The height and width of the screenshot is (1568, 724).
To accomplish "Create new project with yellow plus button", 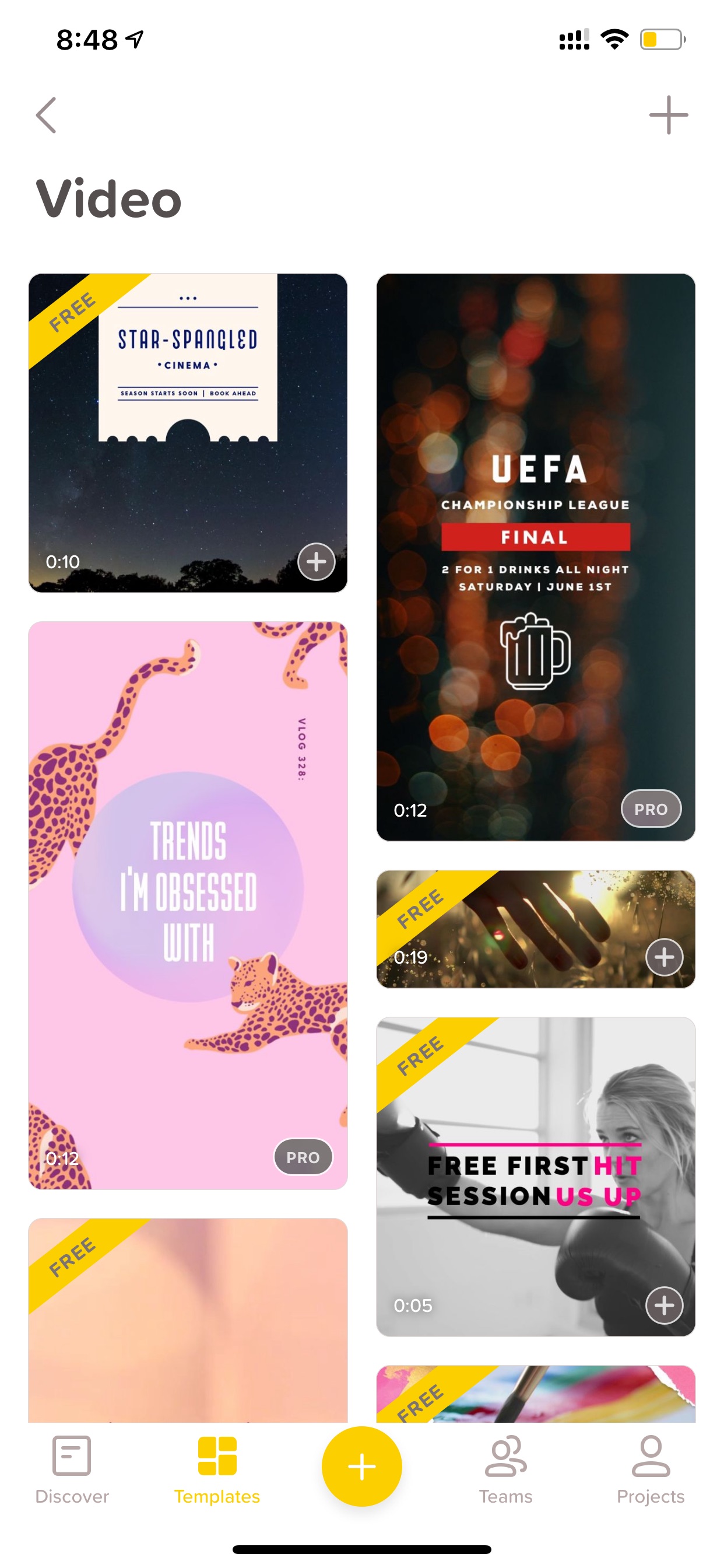I will [362, 1466].
